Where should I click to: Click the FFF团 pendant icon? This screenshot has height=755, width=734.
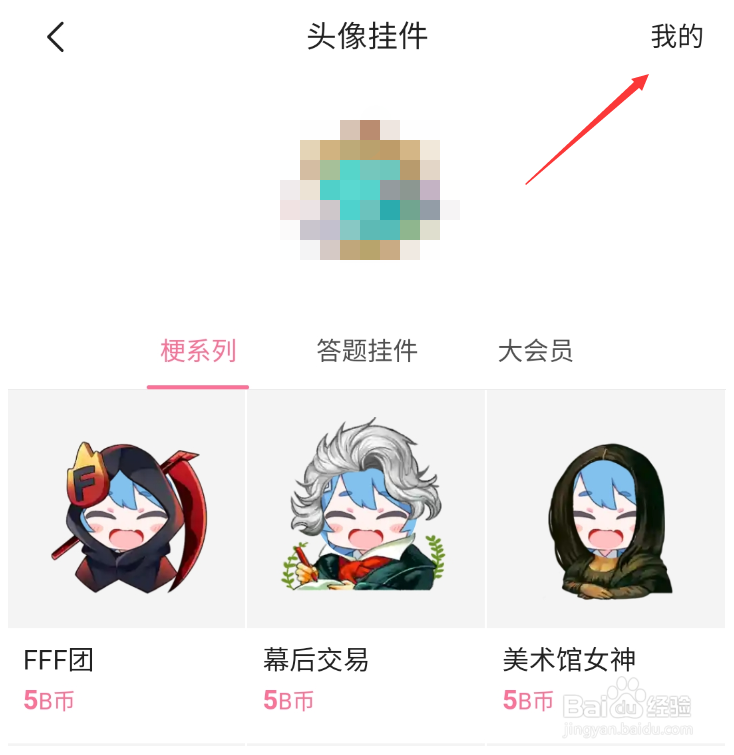(126, 510)
